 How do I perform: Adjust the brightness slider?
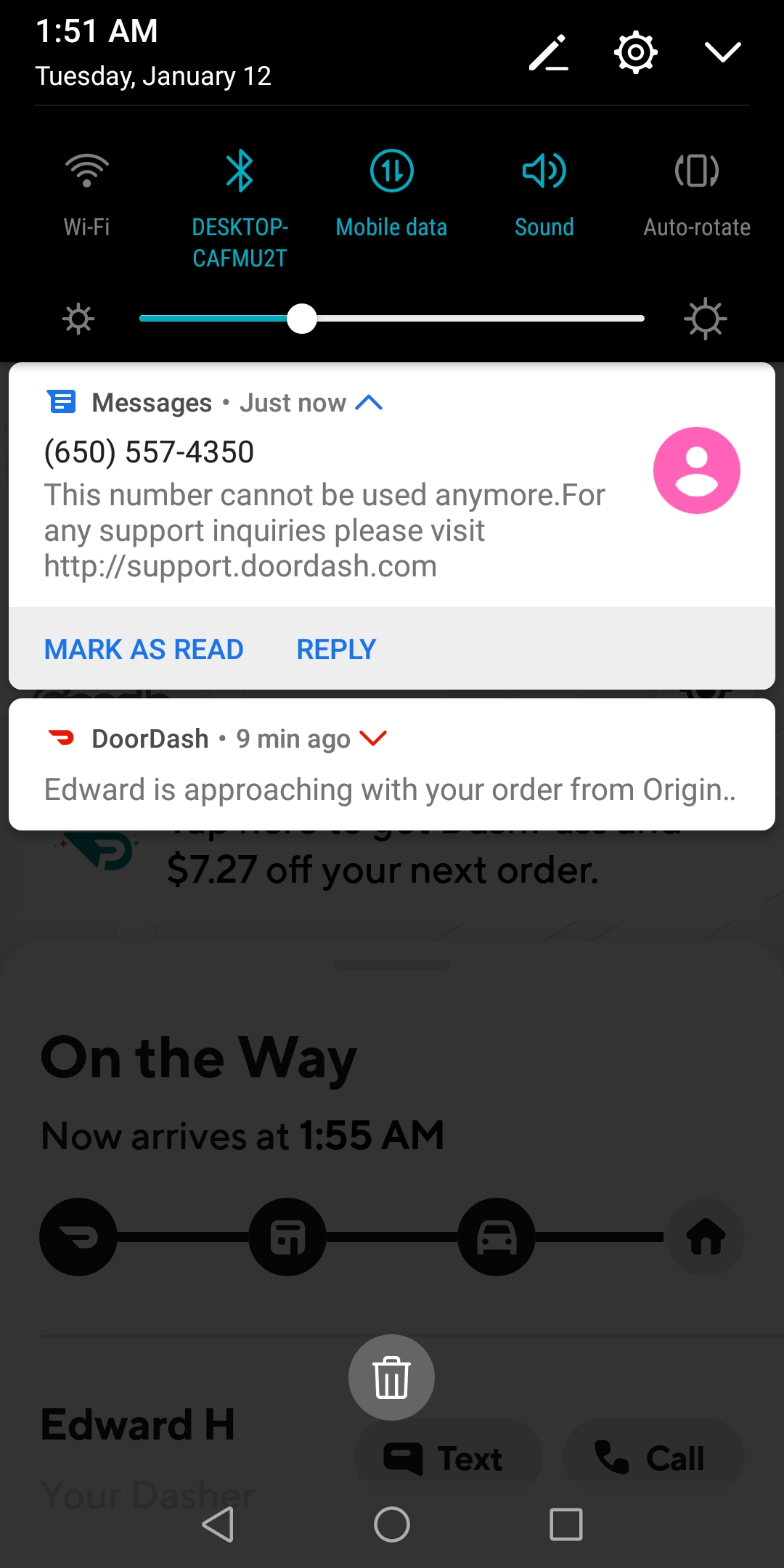point(302,317)
